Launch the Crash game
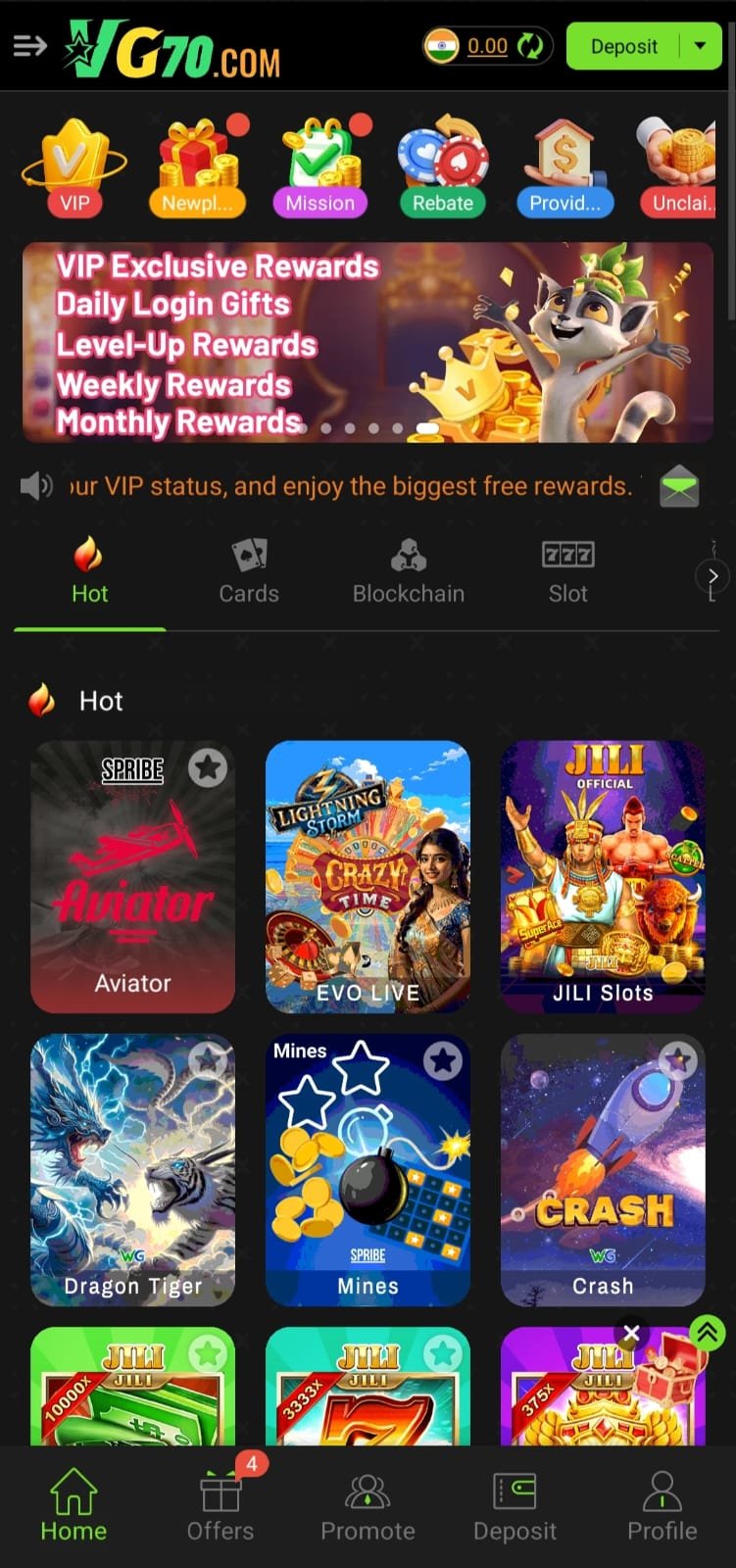 click(x=603, y=1171)
